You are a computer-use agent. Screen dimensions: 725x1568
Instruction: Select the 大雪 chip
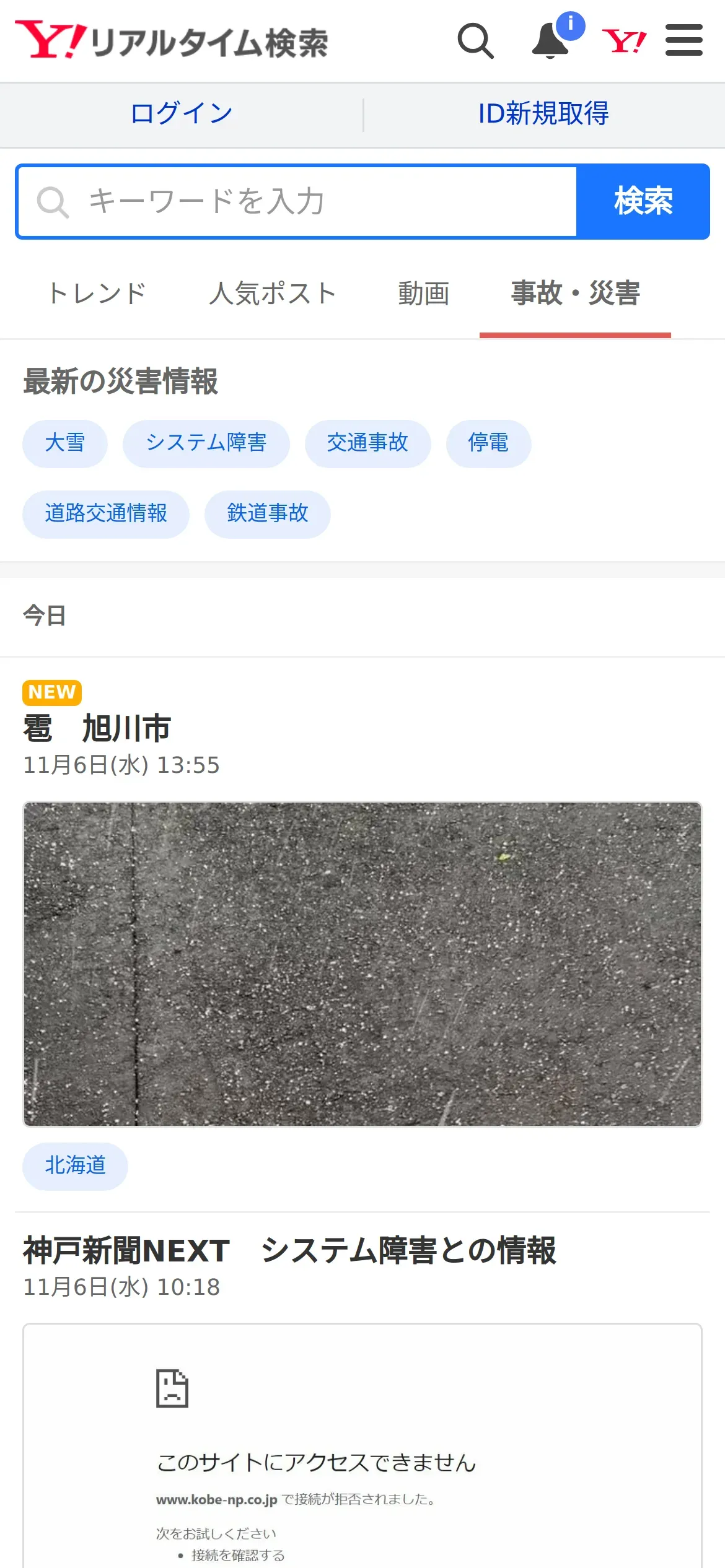(x=65, y=443)
